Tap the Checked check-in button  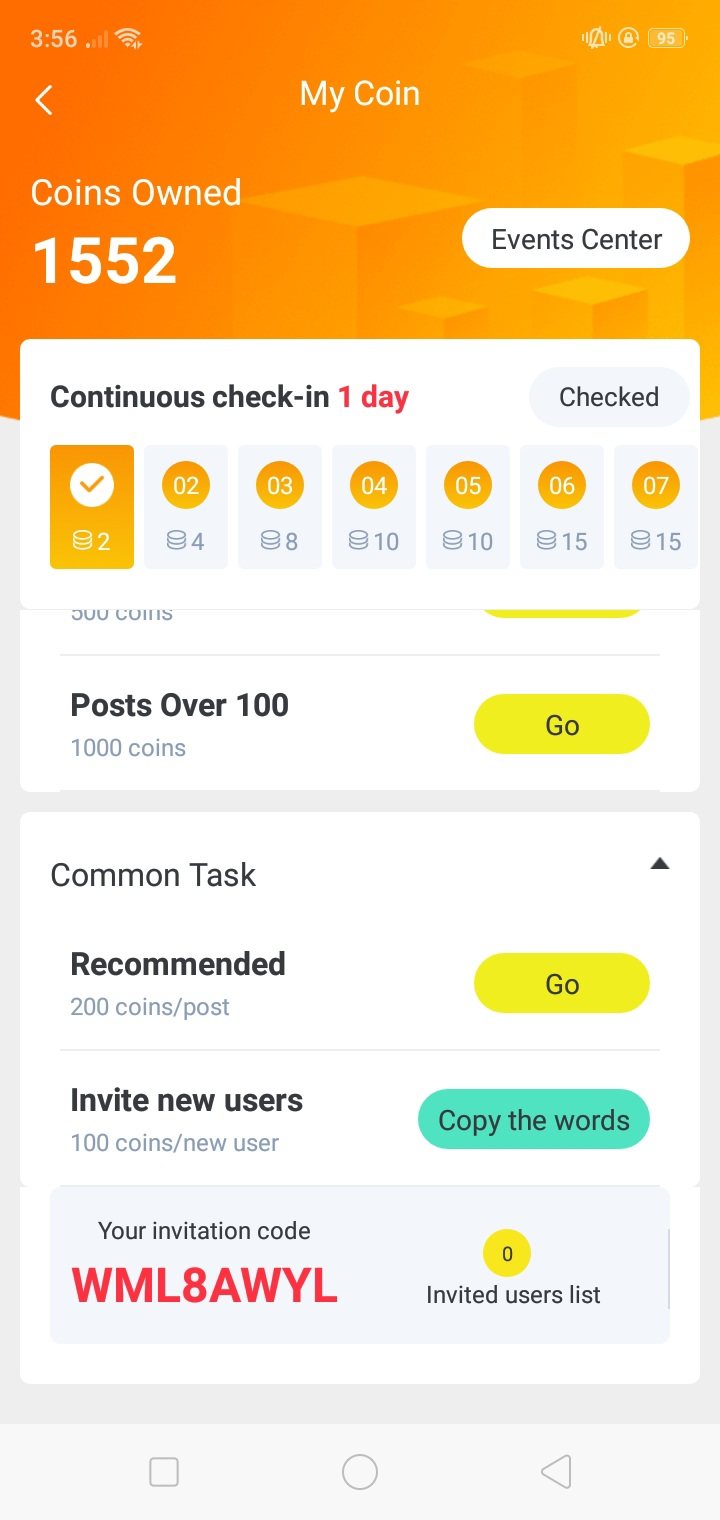608,397
